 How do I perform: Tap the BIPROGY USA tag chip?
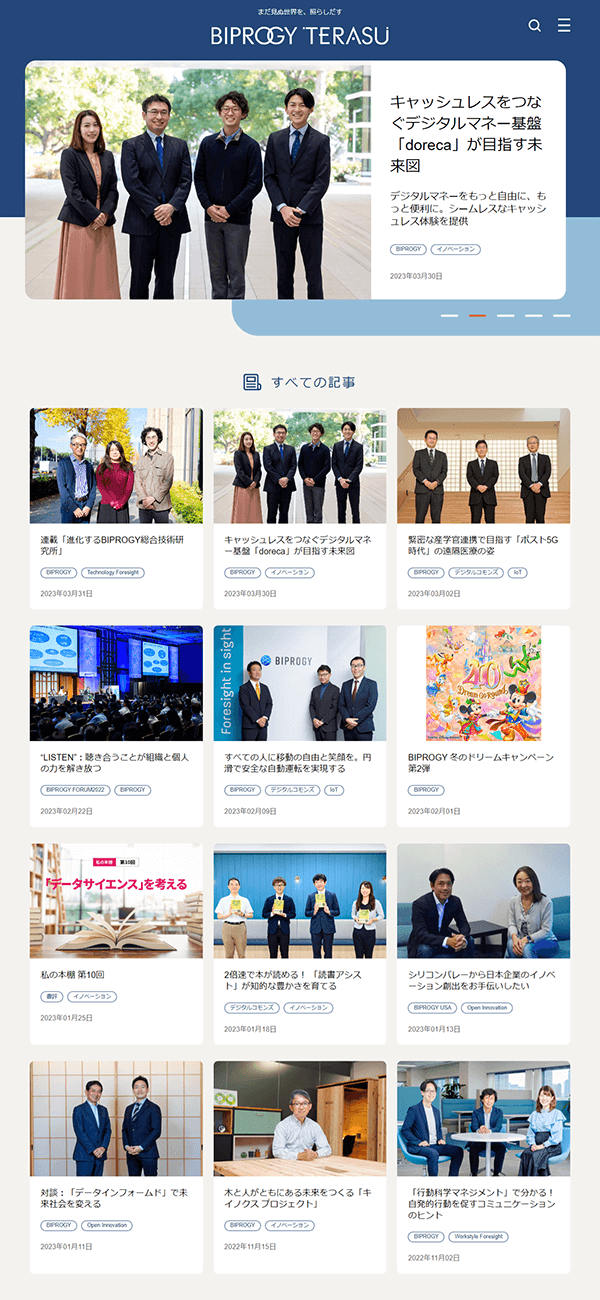[433, 1007]
